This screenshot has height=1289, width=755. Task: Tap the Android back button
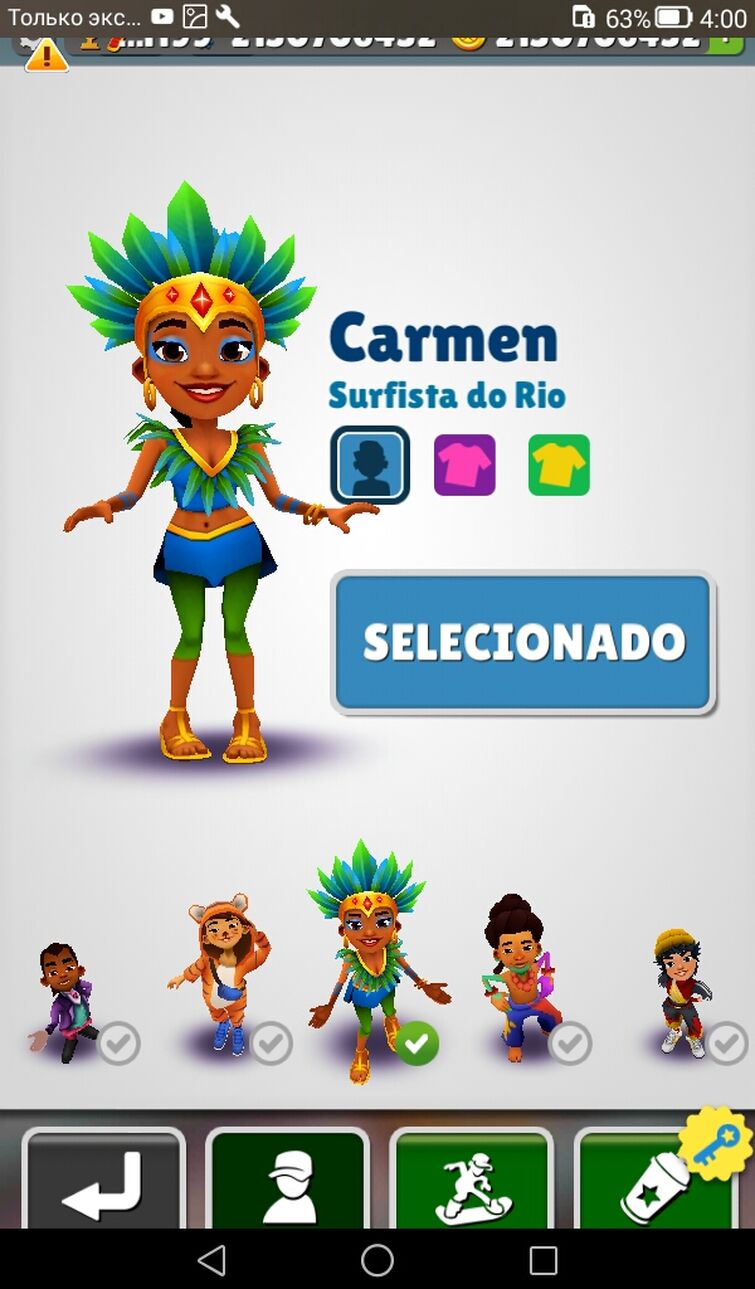pyautogui.click(x=211, y=1260)
